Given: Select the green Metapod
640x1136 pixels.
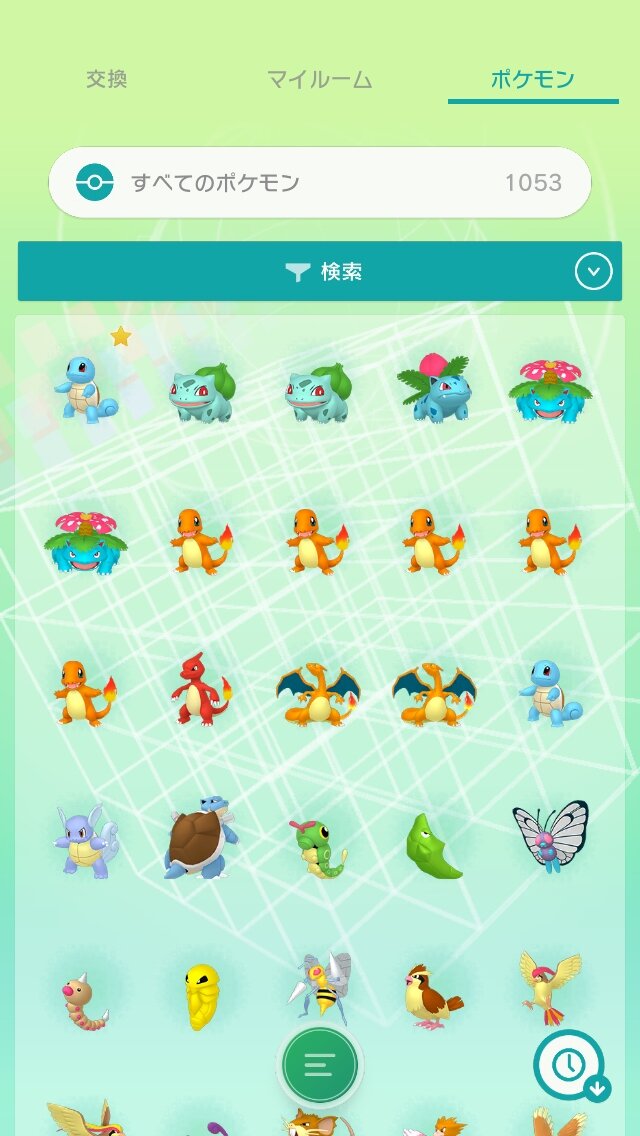Looking at the screenshot, I should coord(434,847).
